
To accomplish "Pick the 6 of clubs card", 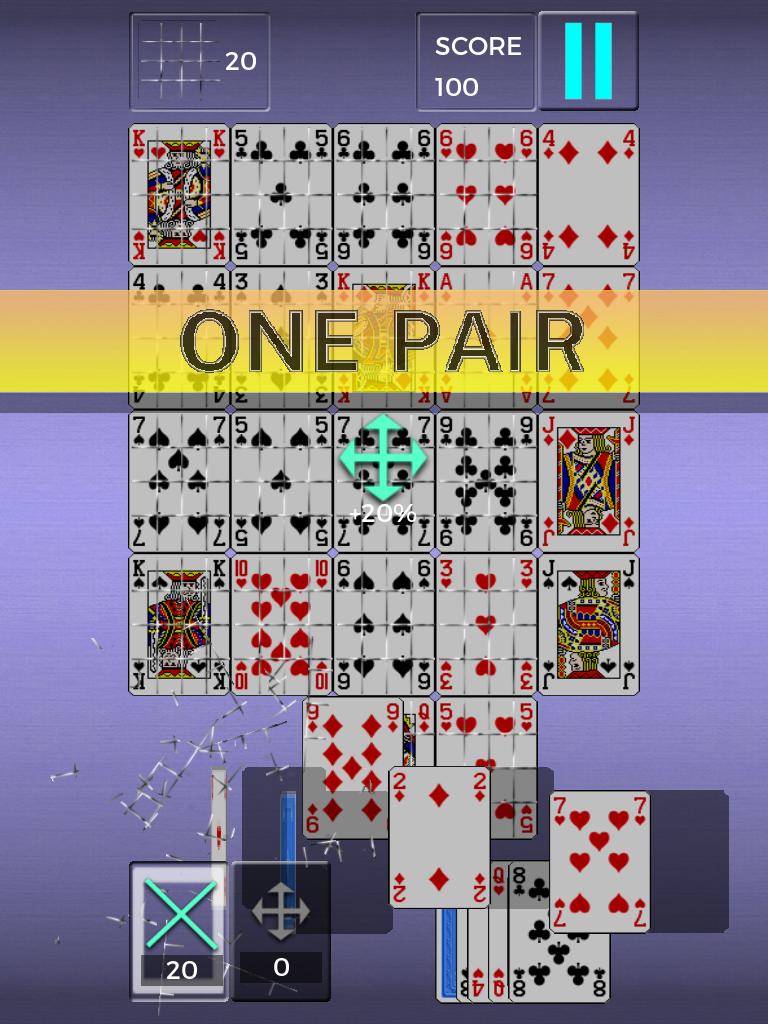I will (x=383, y=194).
